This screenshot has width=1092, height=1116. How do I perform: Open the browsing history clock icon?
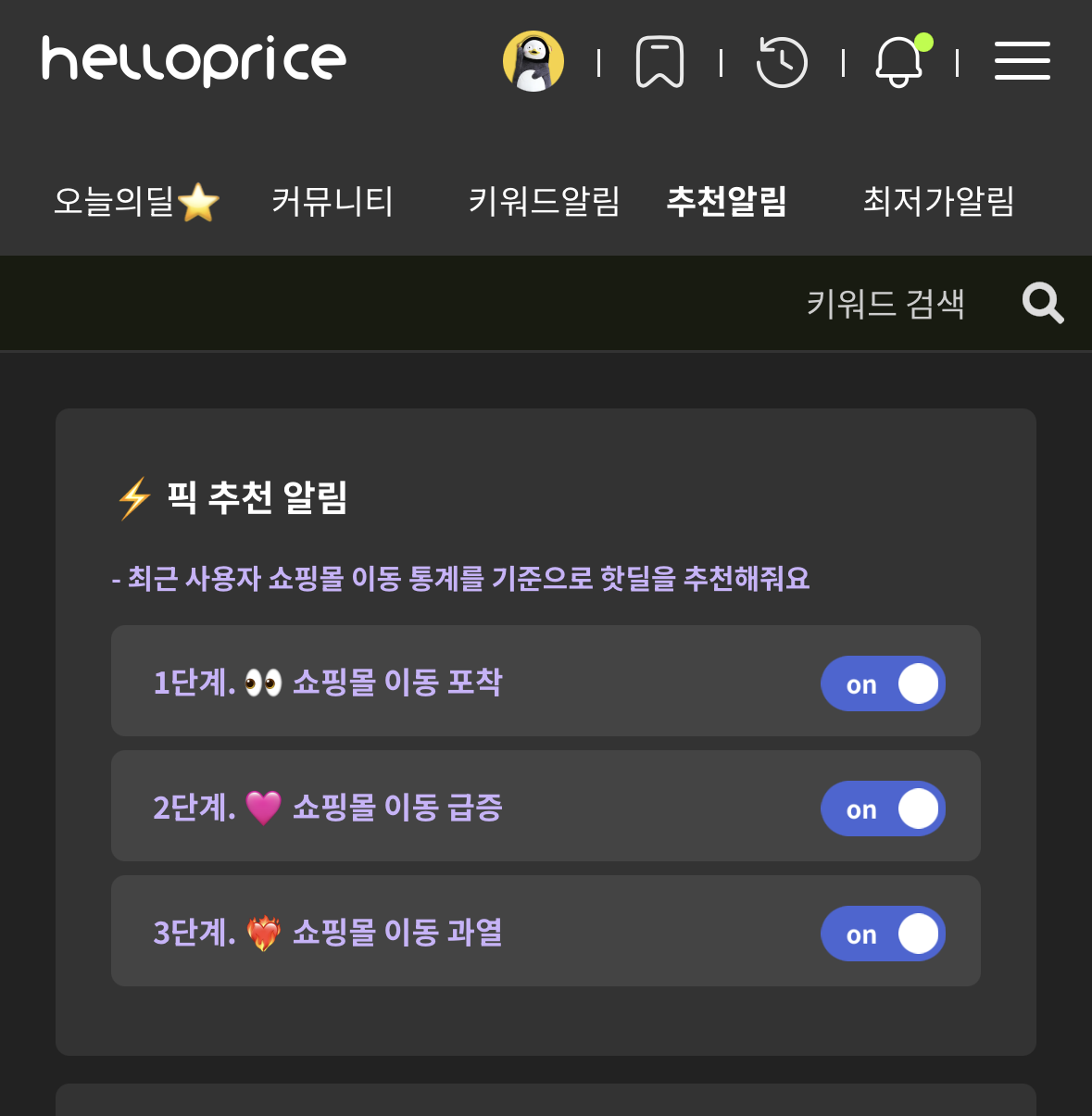[782, 63]
